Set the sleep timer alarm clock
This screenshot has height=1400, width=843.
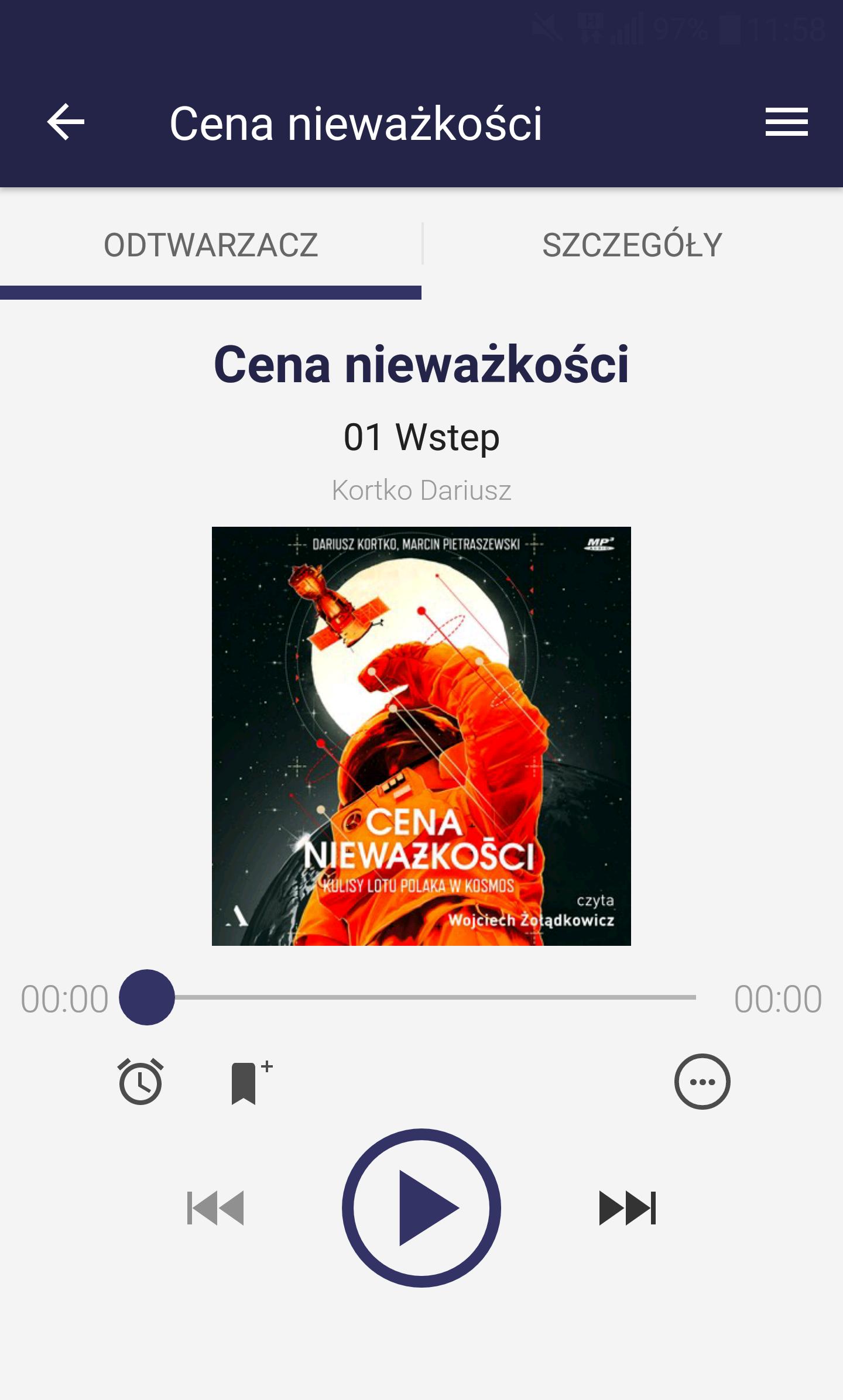click(x=140, y=1081)
